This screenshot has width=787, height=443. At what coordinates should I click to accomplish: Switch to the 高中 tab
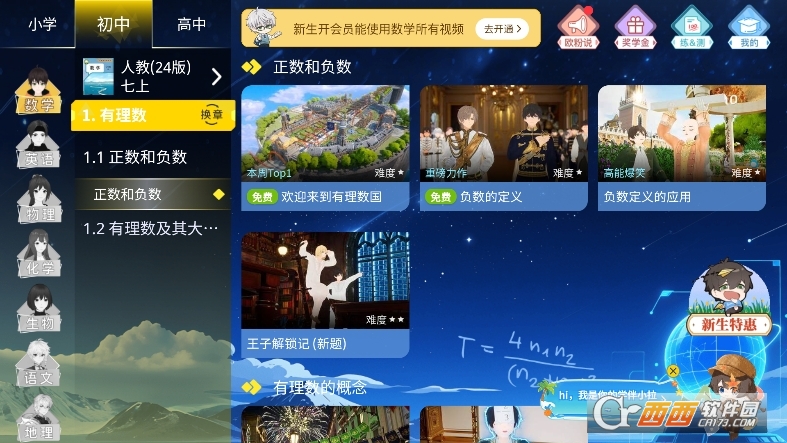(191, 24)
